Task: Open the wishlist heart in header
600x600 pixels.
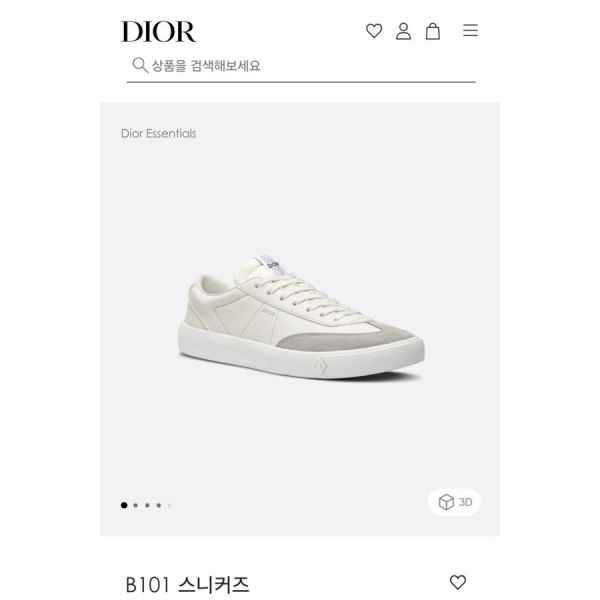Action: pyautogui.click(x=374, y=31)
